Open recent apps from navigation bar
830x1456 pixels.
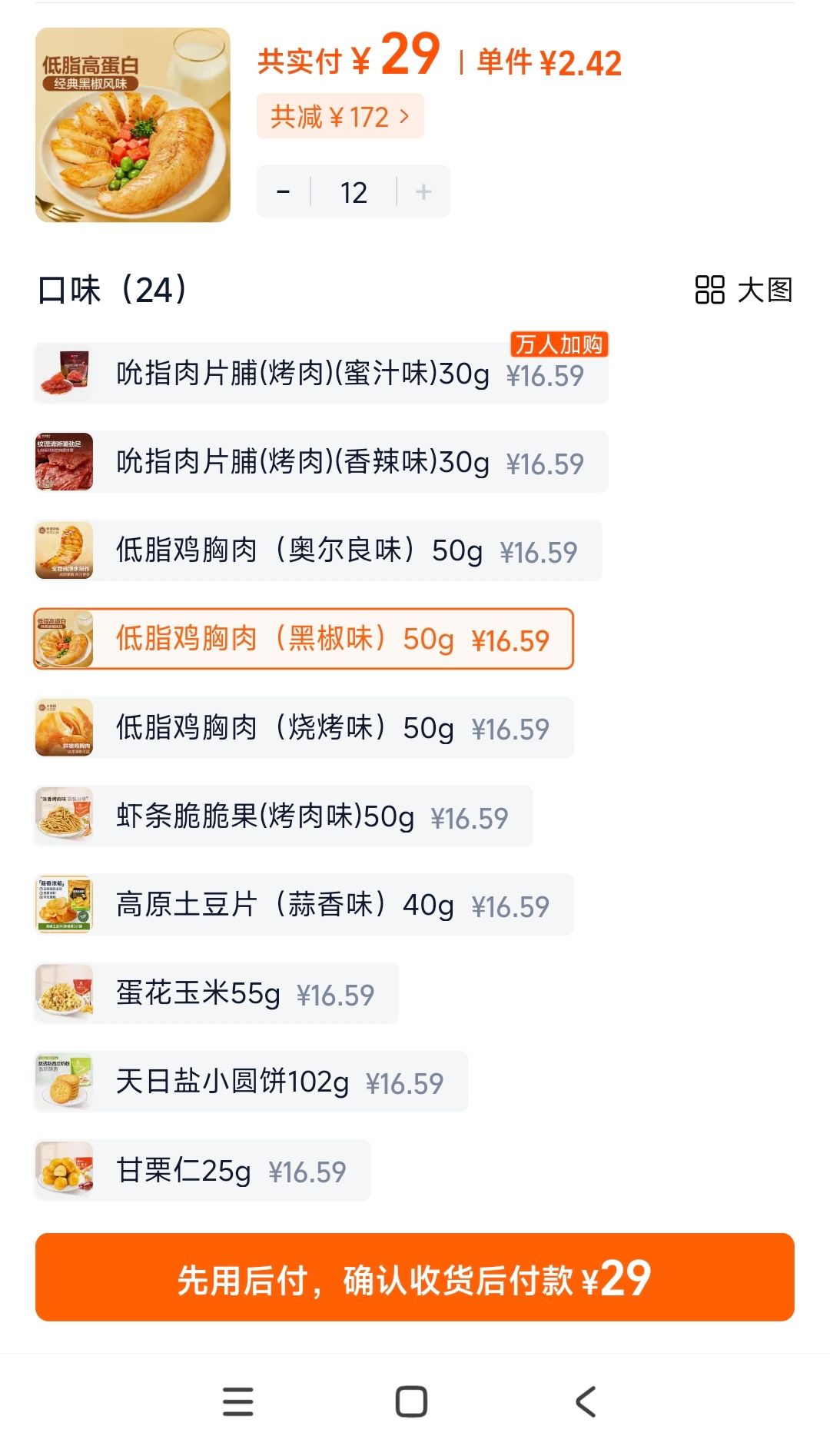[x=237, y=1401]
